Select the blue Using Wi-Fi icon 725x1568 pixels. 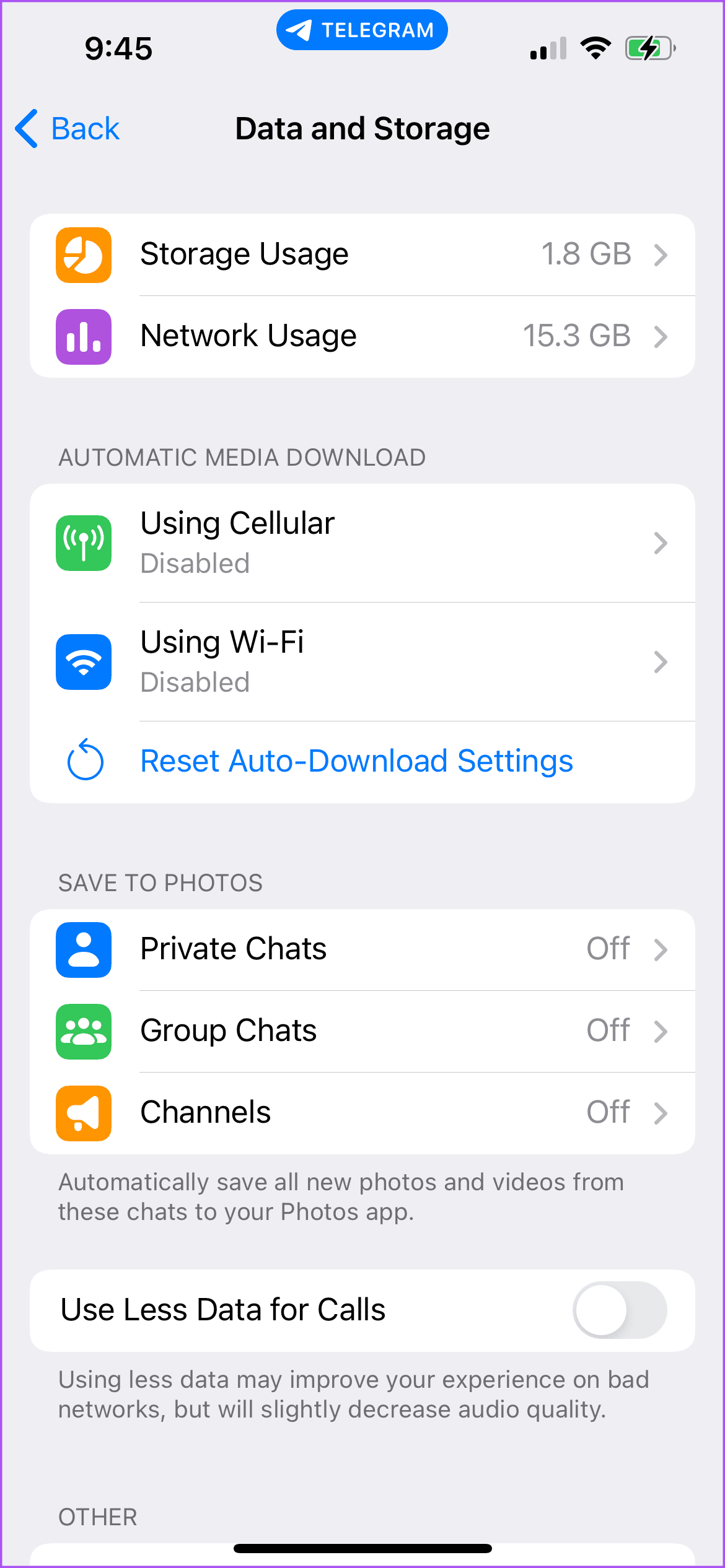(83, 661)
